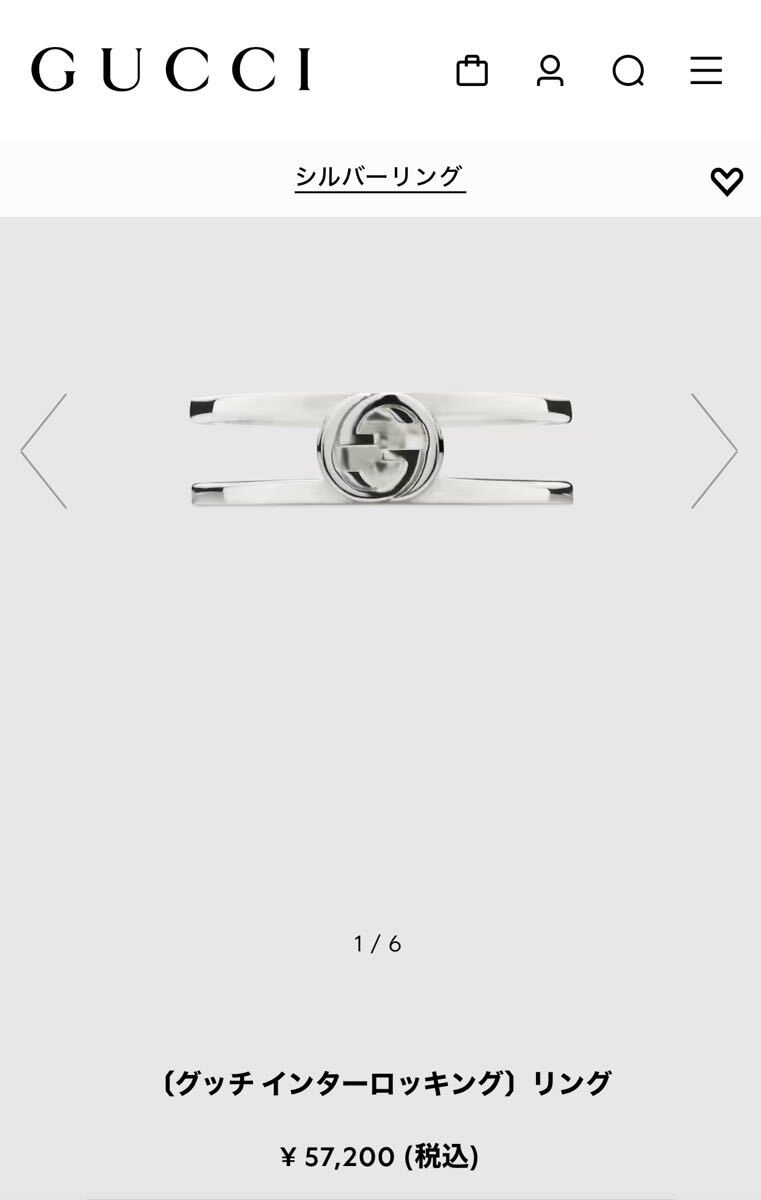Add the ring to wishlist with heart
This screenshot has height=1200, width=761.
727,181
